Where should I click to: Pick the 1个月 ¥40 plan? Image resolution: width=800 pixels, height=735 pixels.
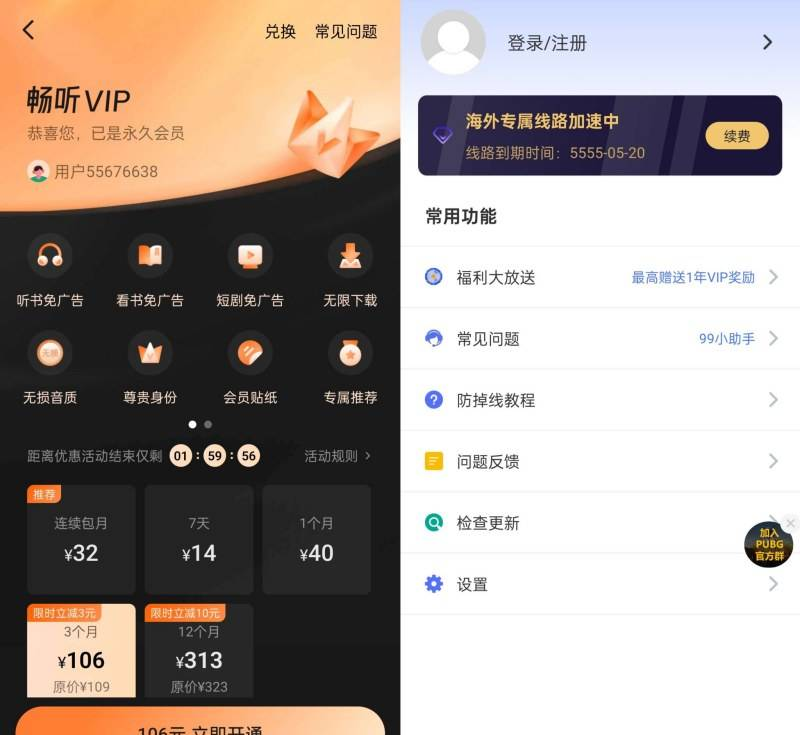(x=317, y=540)
